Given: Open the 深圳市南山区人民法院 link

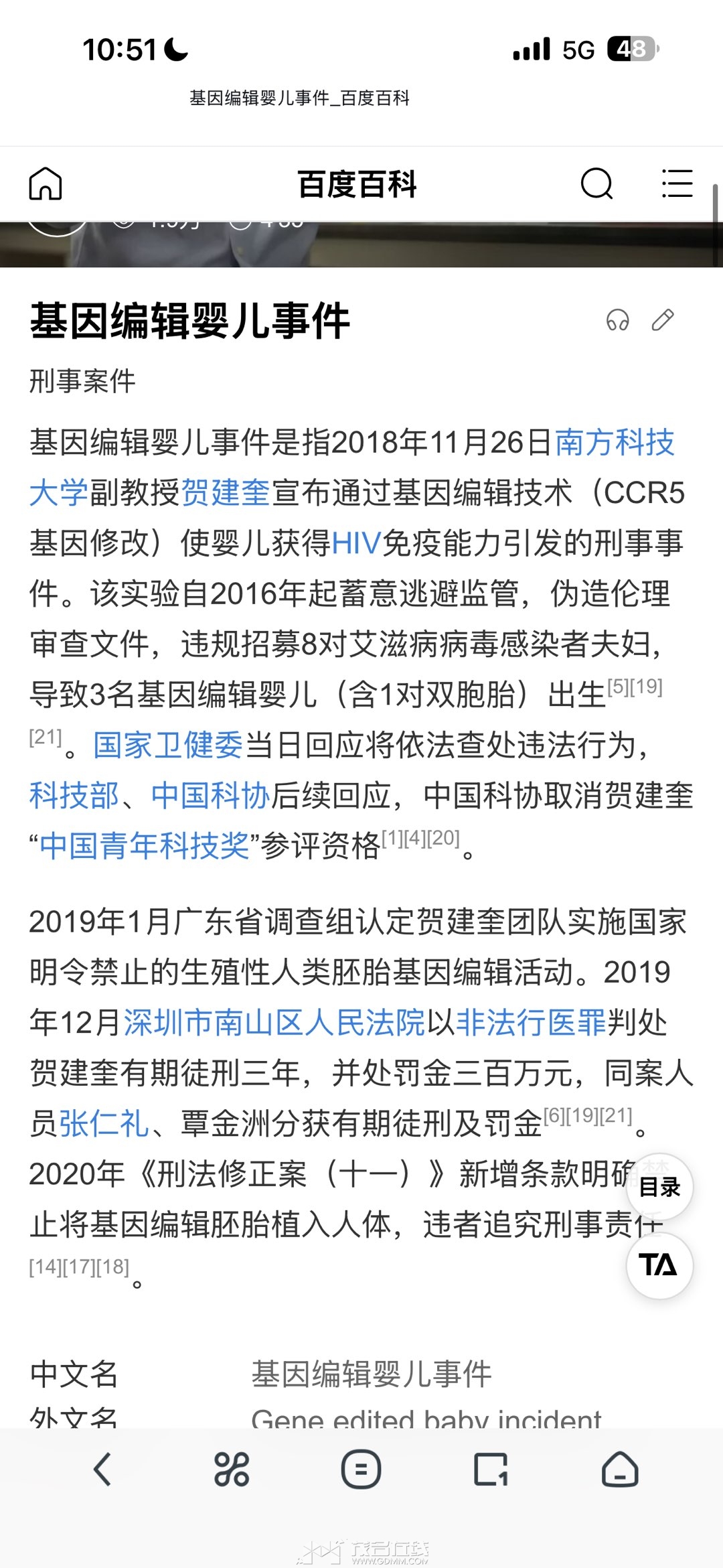Looking at the screenshot, I should coord(274,1023).
